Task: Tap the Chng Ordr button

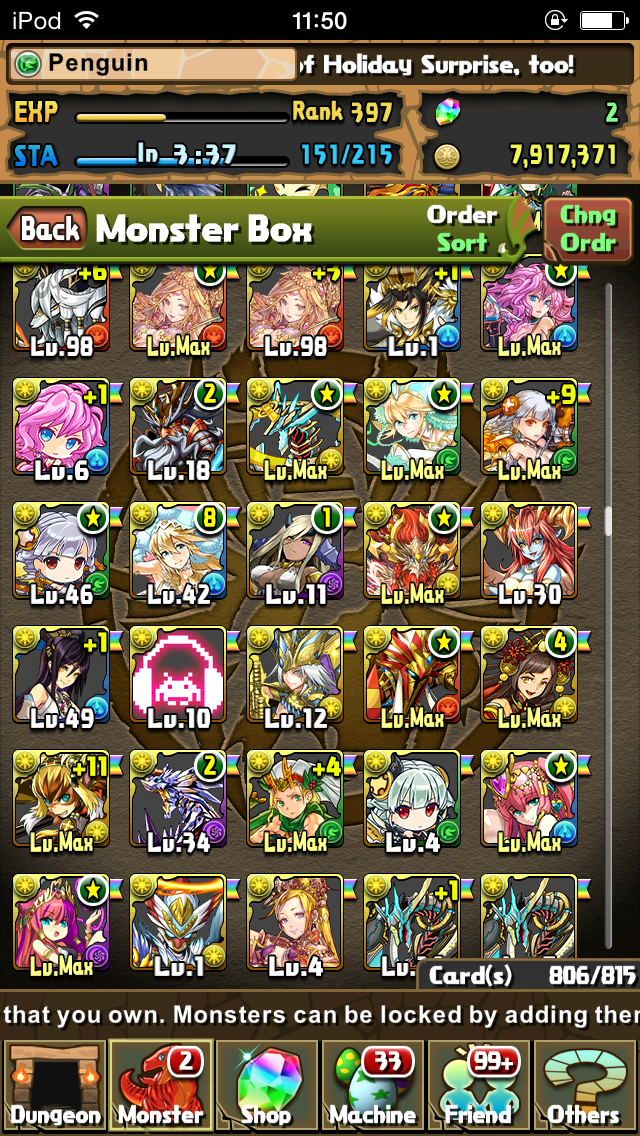Action: click(588, 229)
